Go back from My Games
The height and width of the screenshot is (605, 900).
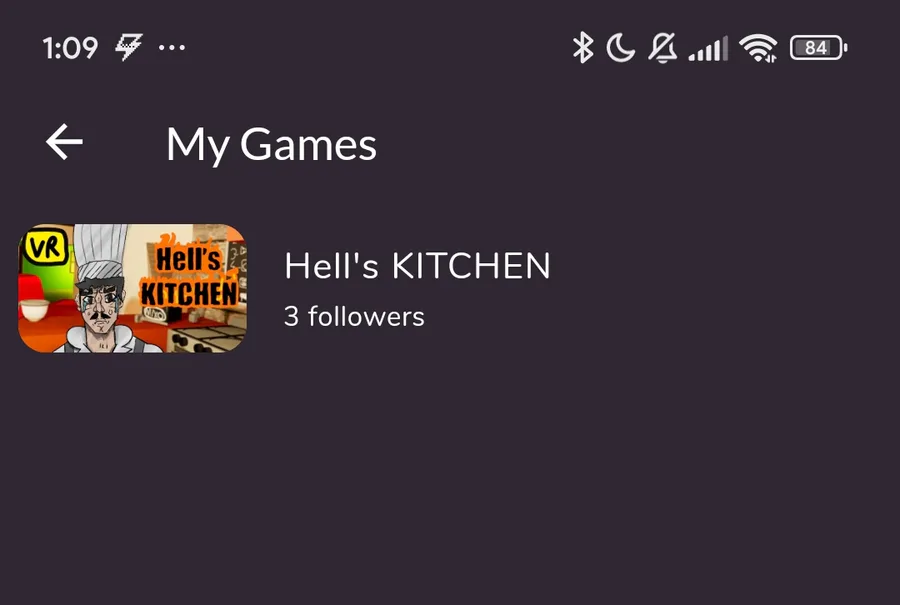pos(64,143)
